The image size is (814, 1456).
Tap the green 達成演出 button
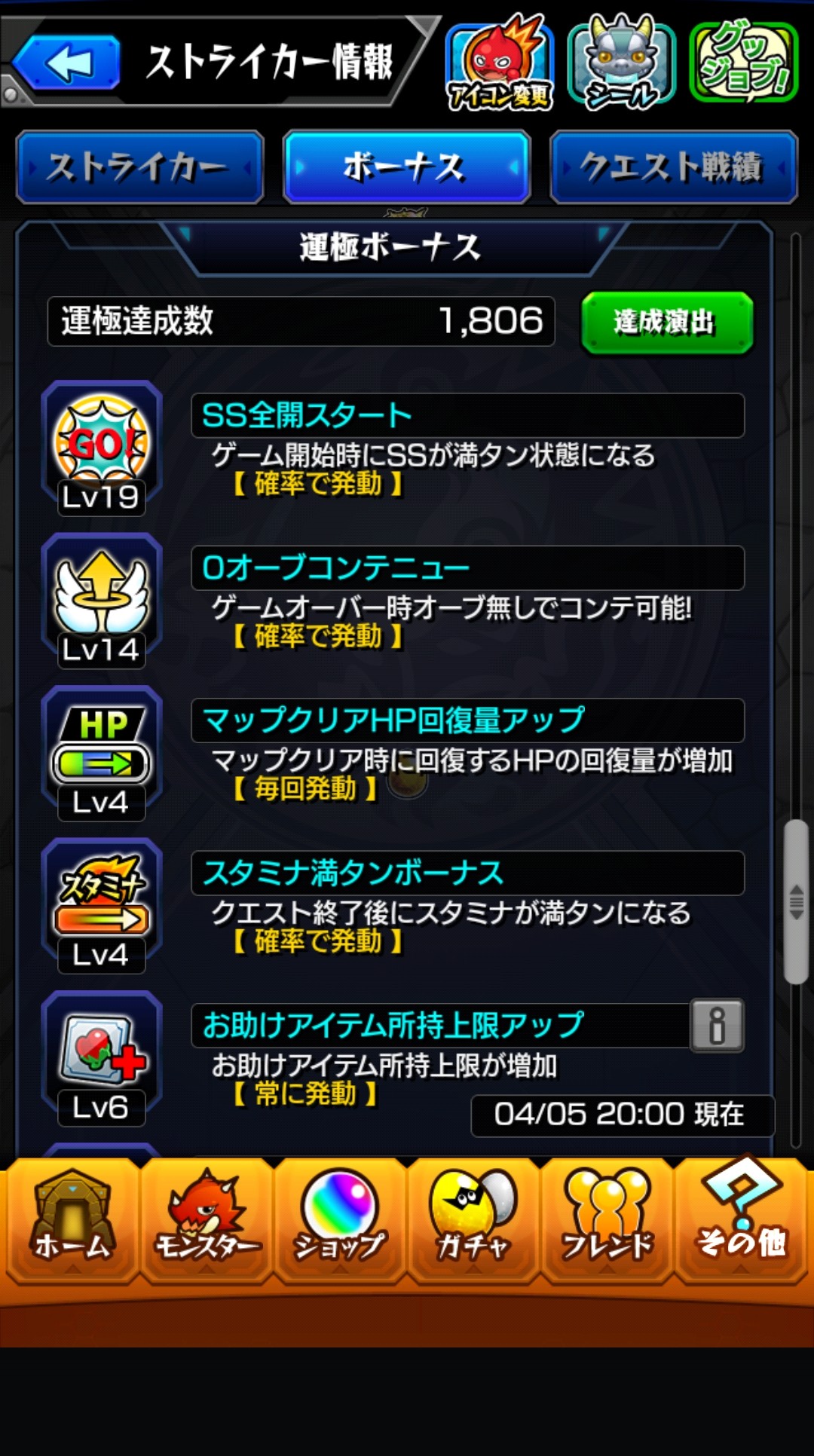point(666,322)
